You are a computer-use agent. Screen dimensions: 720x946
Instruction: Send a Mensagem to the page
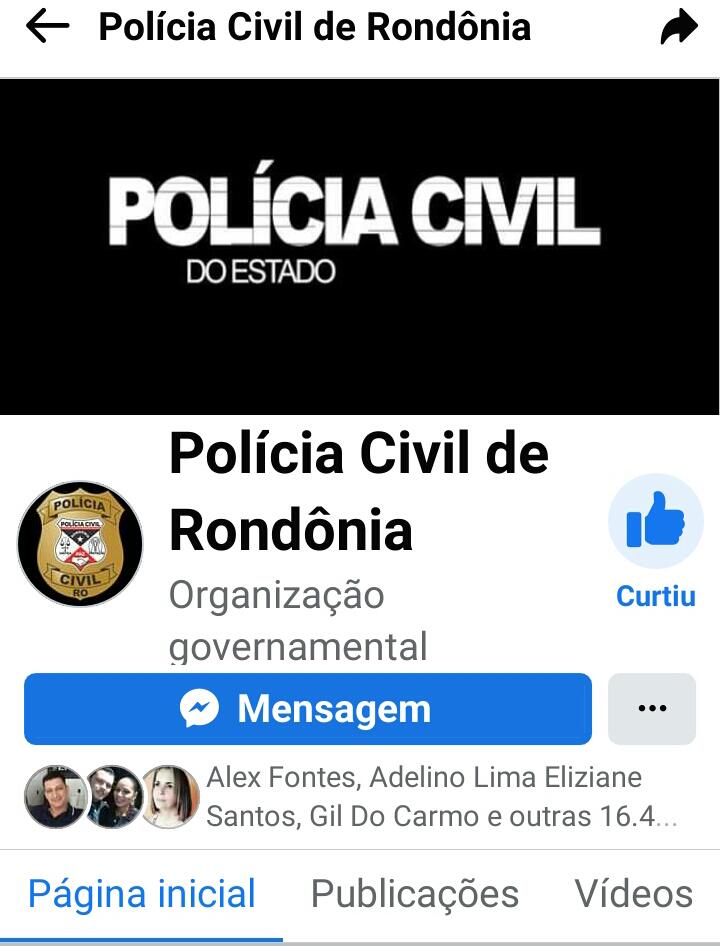(x=308, y=709)
